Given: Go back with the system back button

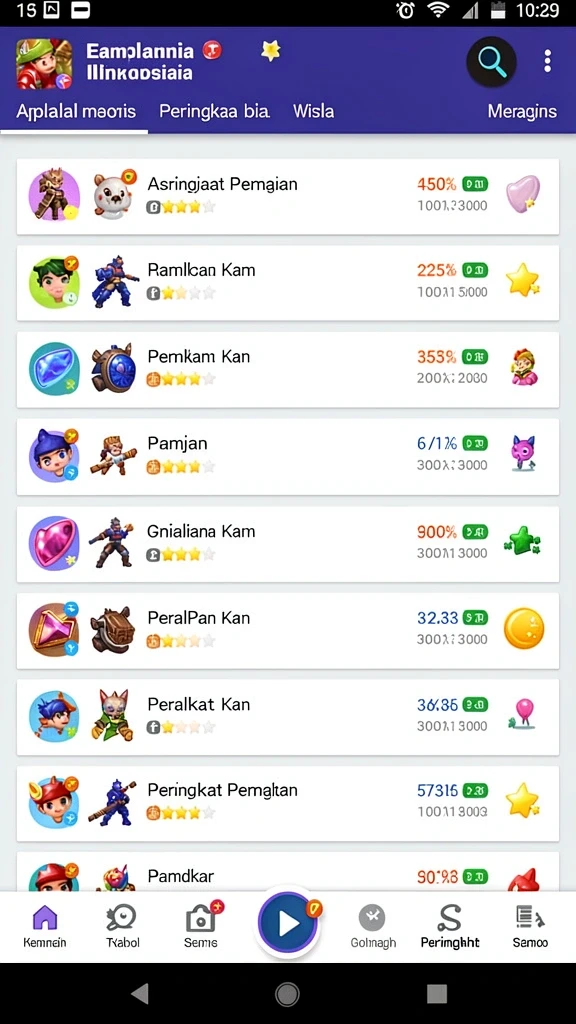Looking at the screenshot, I should (x=139, y=994).
